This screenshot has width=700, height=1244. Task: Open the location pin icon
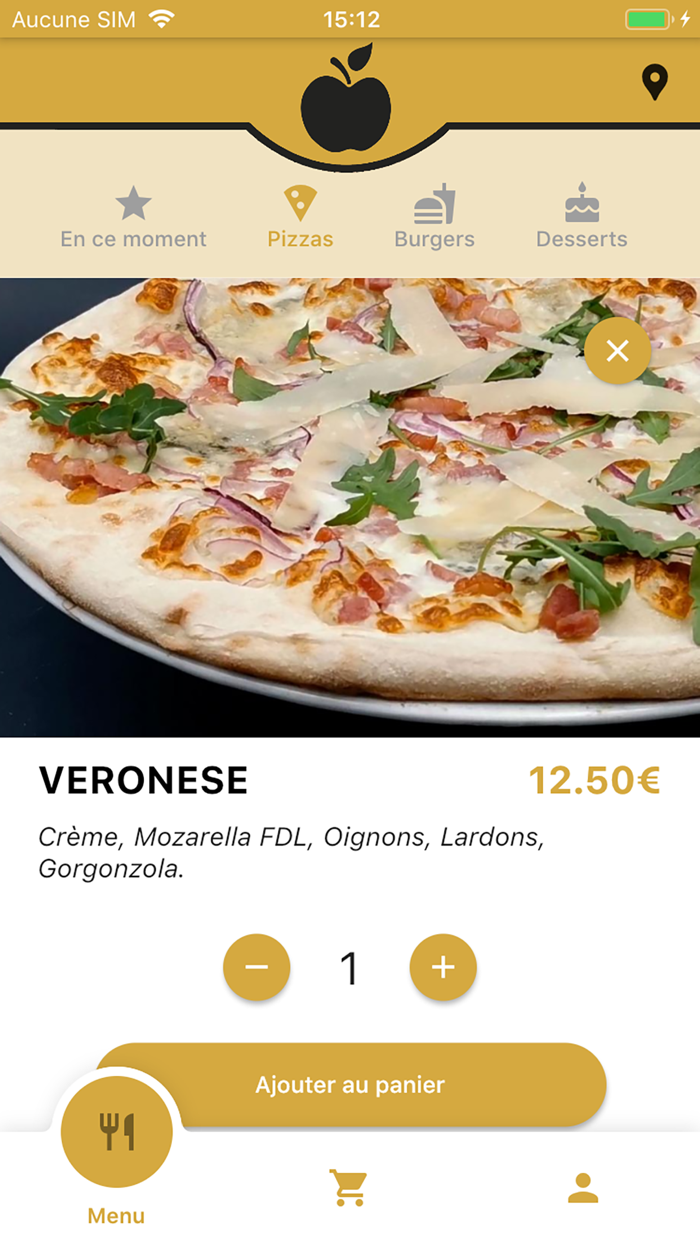pyautogui.click(x=654, y=83)
